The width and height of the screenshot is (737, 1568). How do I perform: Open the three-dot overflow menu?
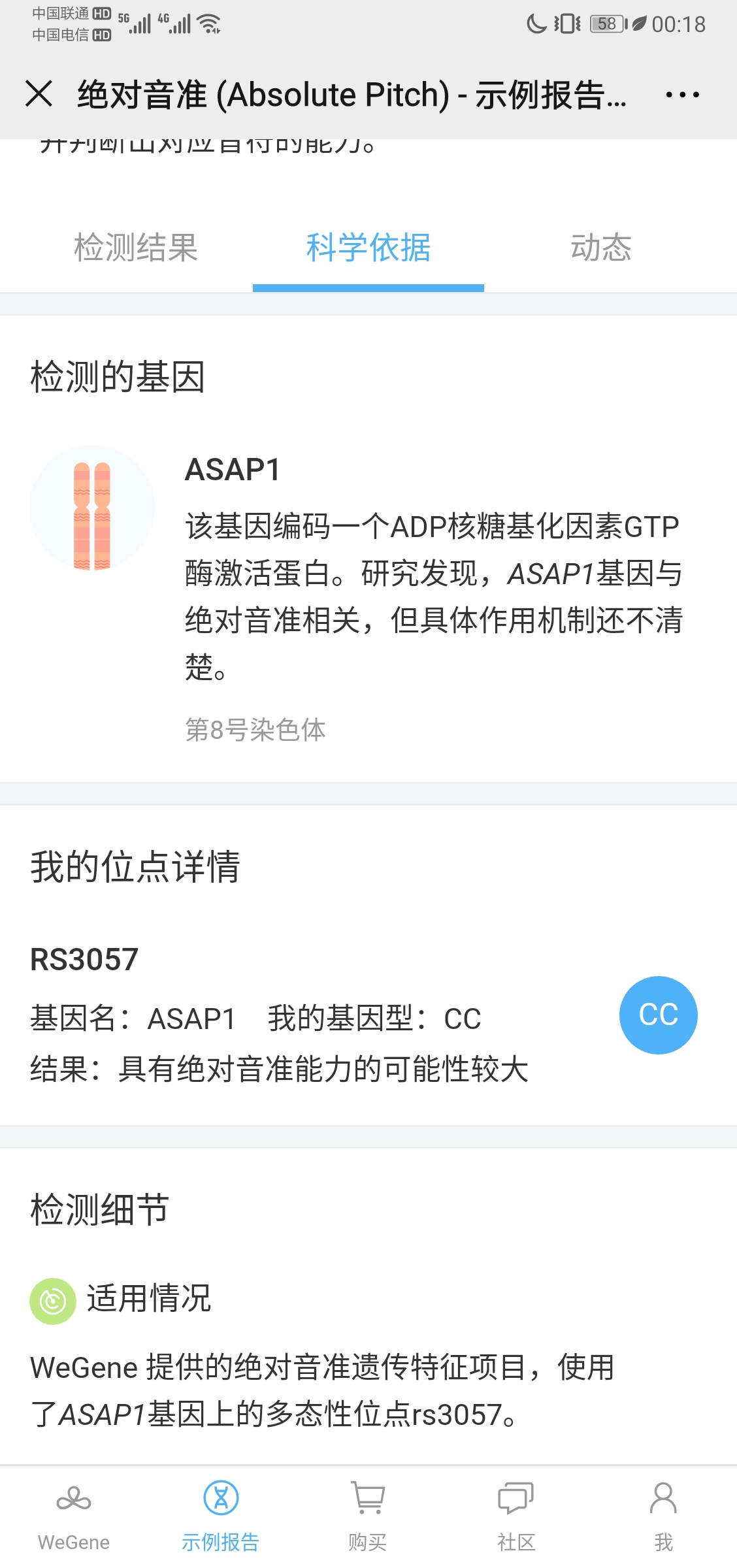(x=682, y=95)
